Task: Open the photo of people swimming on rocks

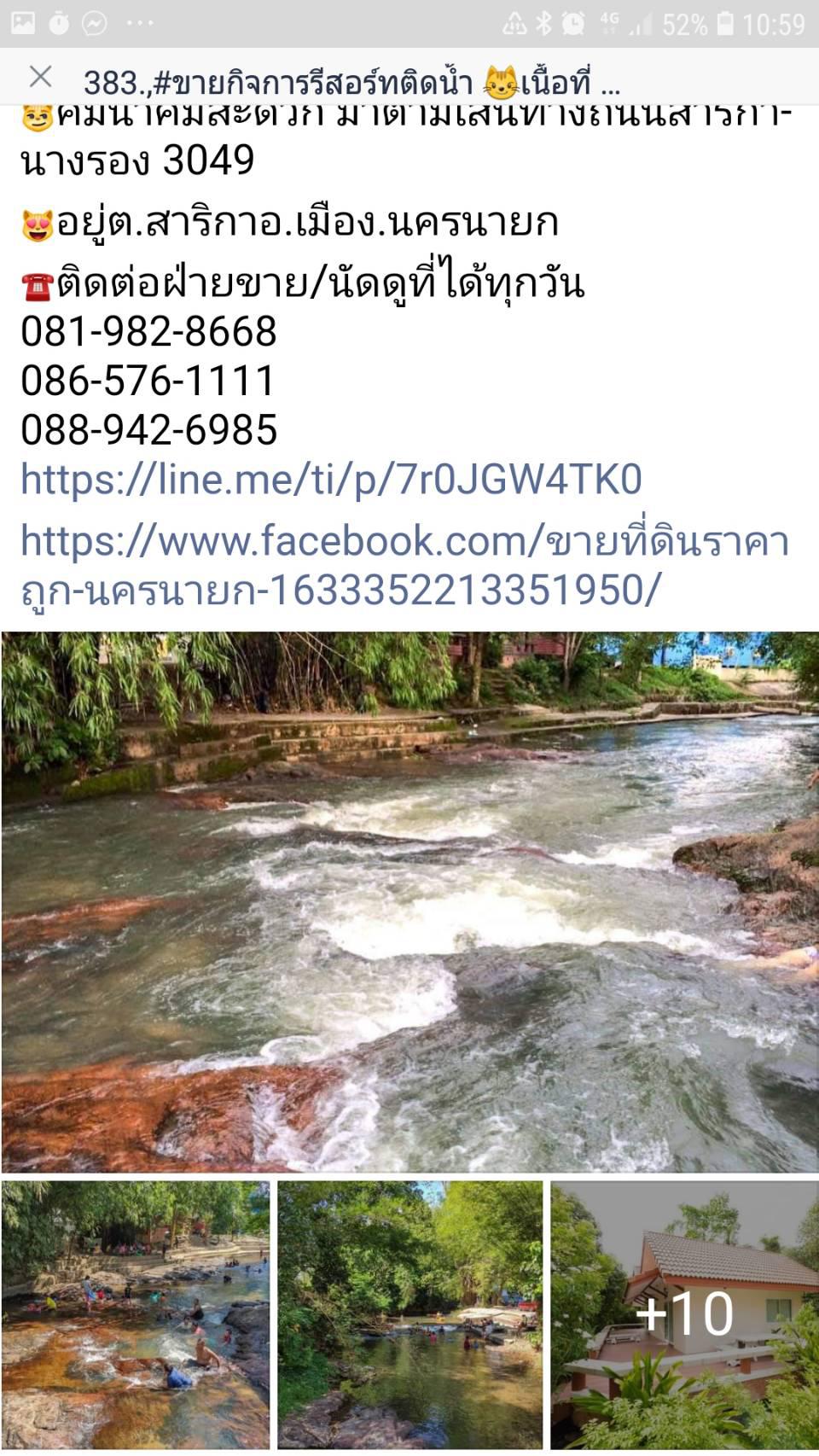Action: 136,1314
